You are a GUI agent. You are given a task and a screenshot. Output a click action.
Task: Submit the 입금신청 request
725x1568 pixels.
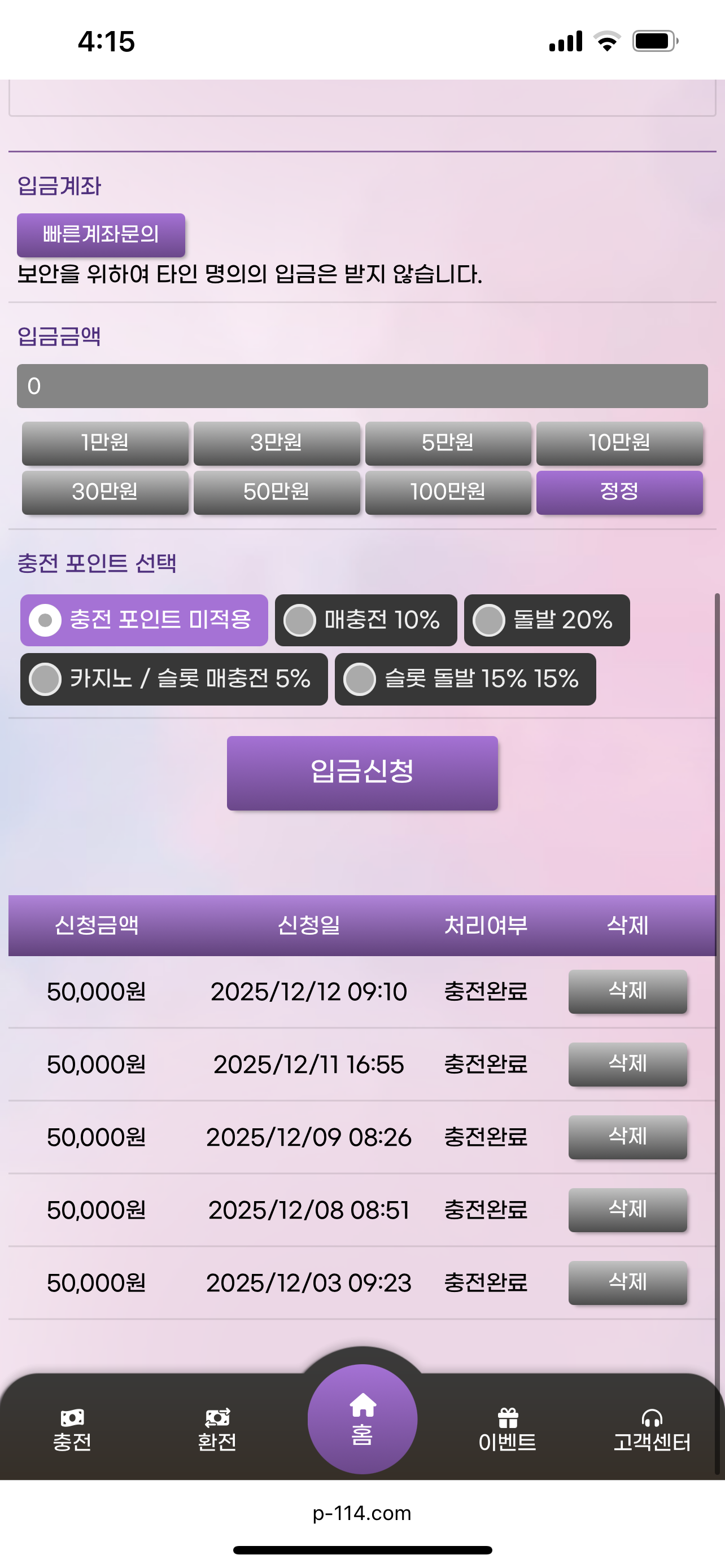coord(361,773)
